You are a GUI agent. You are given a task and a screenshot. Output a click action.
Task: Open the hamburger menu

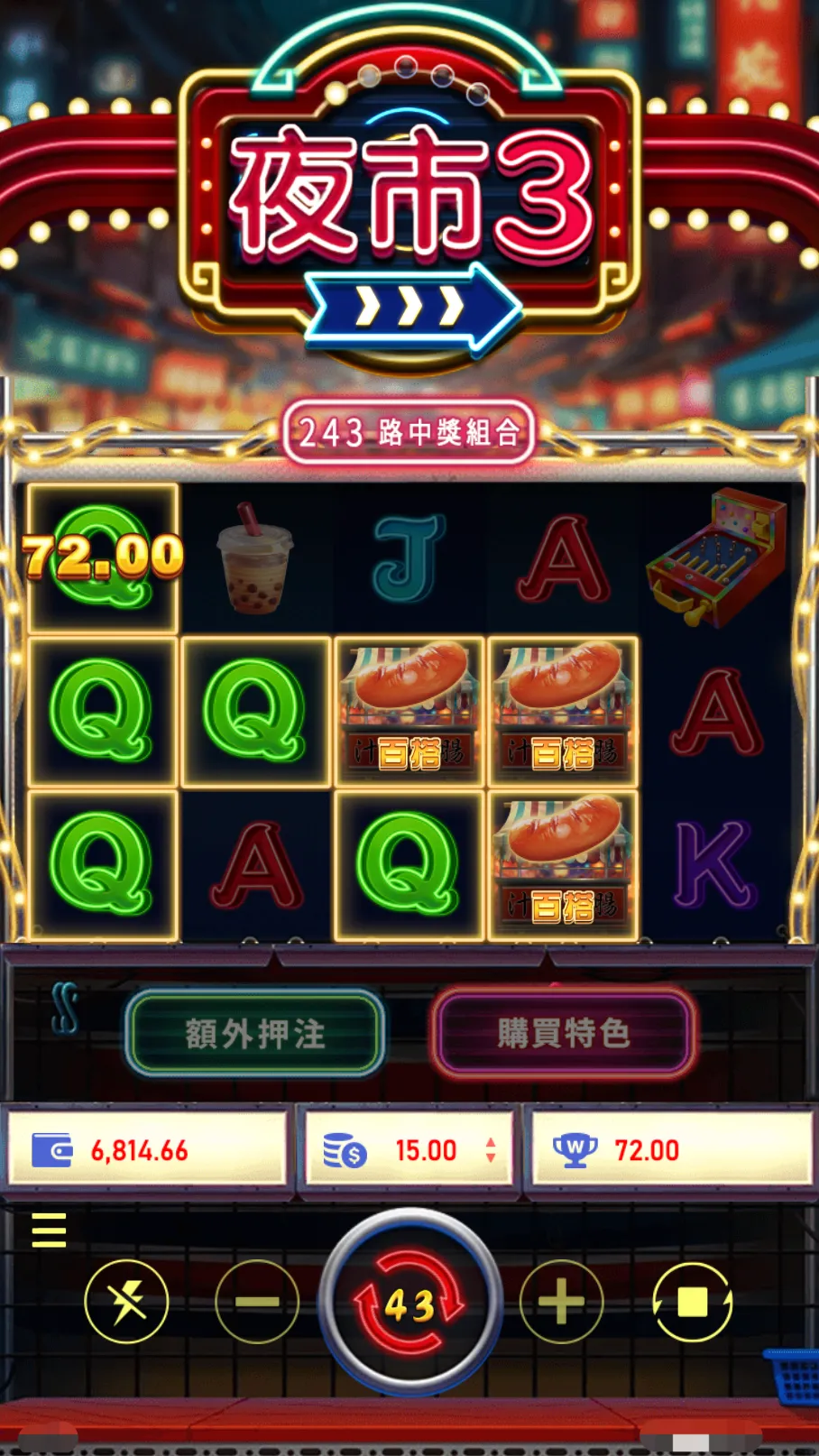(x=49, y=1230)
